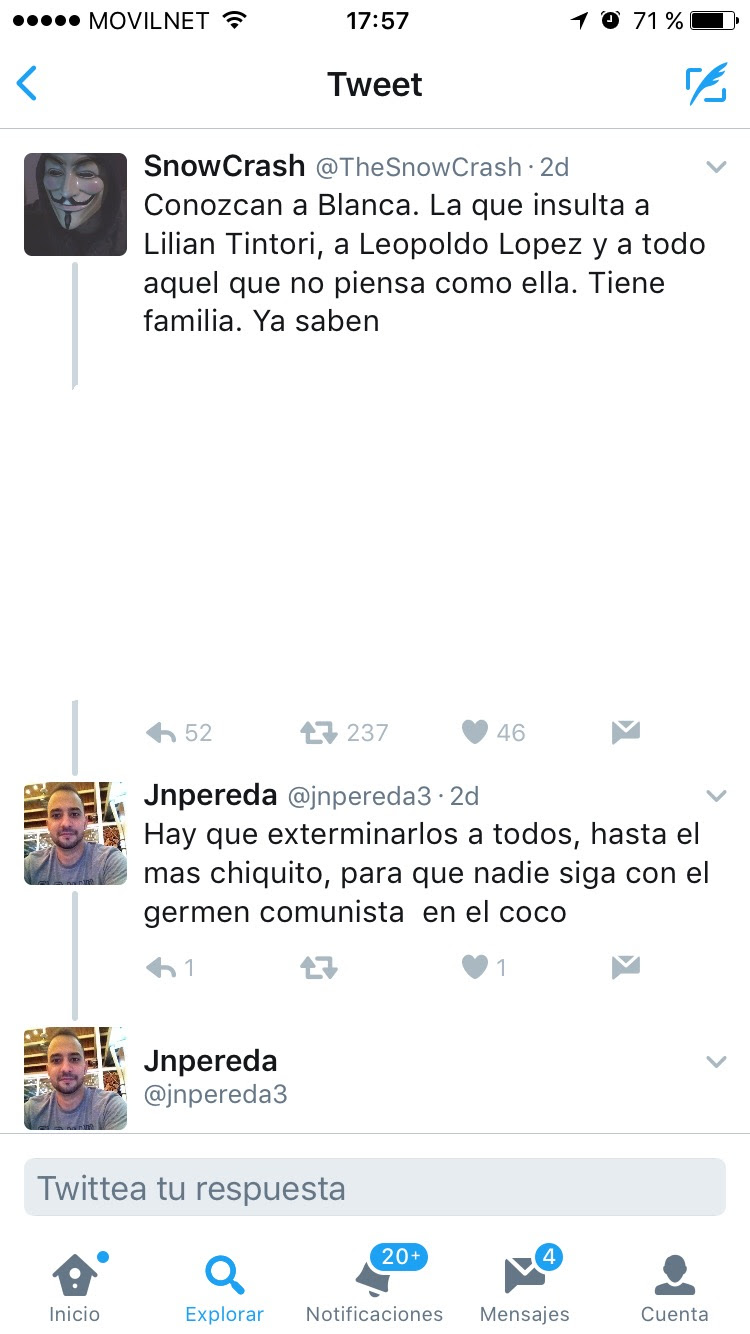Screen dimensions: 750x1334
Task: Expand options chevron on Jnpereda's 2d reply
Action: 716,796
